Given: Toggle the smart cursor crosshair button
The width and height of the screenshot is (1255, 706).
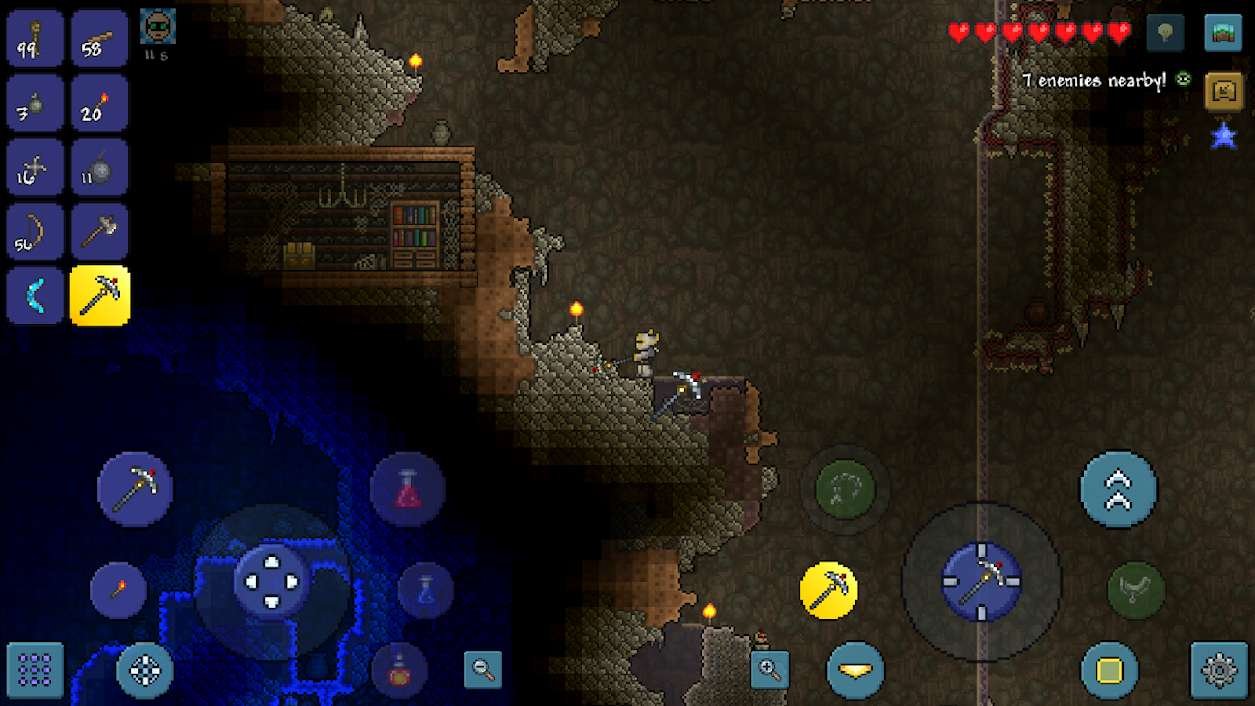Looking at the screenshot, I should 145,670.
